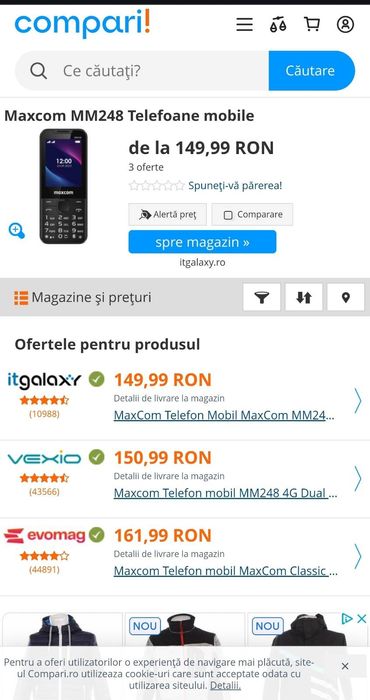
Task: Open the user account icon
Action: pyautogui.click(x=345, y=24)
